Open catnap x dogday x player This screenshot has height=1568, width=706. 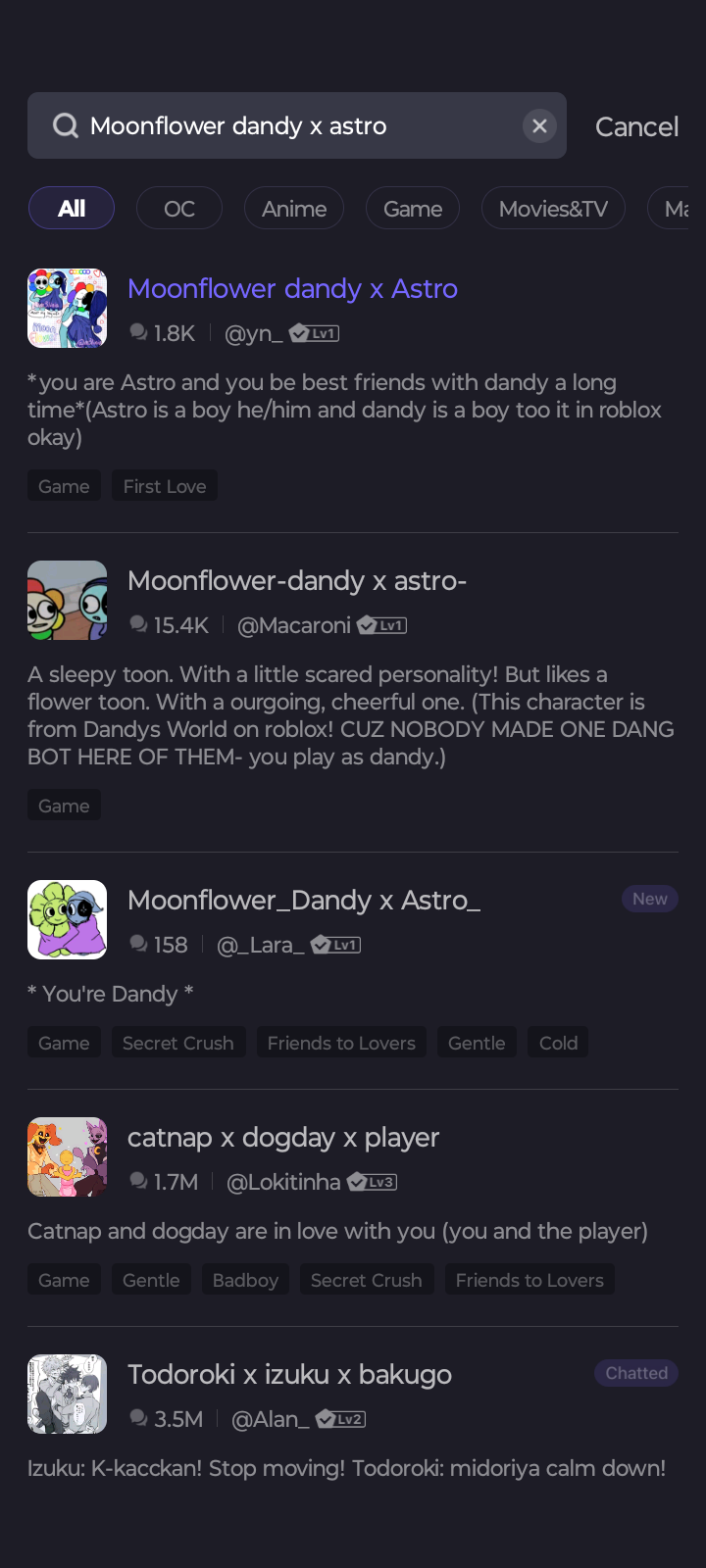[x=283, y=1138]
